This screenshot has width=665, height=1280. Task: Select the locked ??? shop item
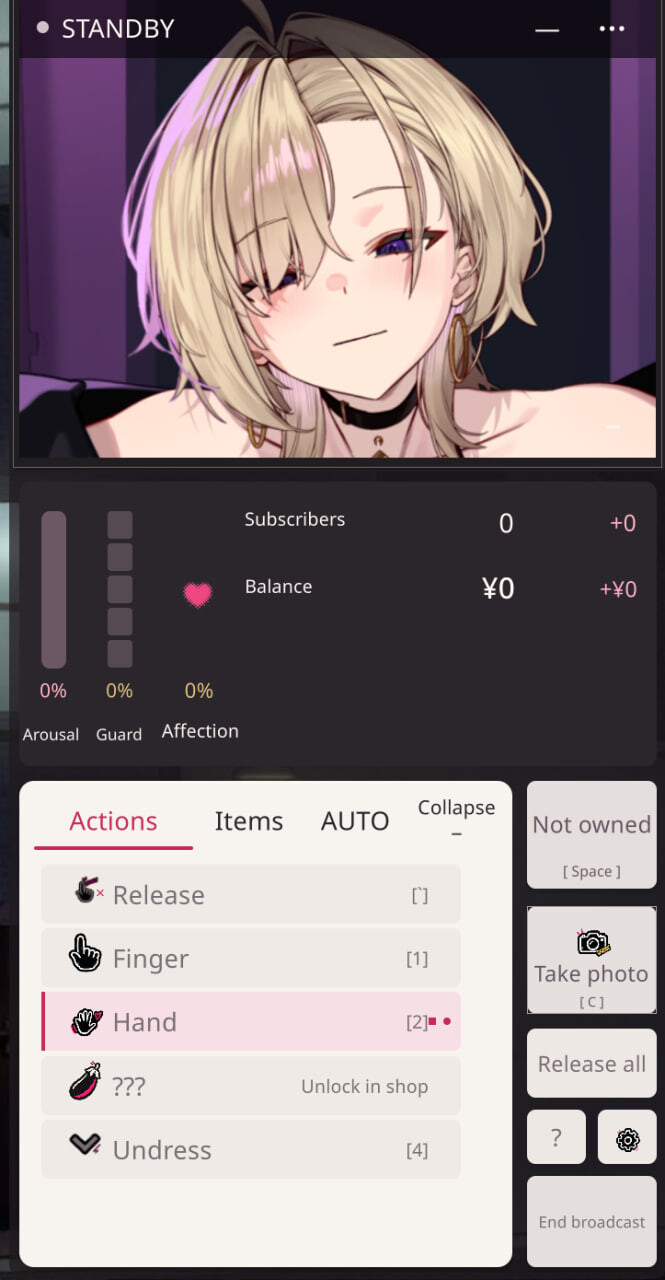251,1086
